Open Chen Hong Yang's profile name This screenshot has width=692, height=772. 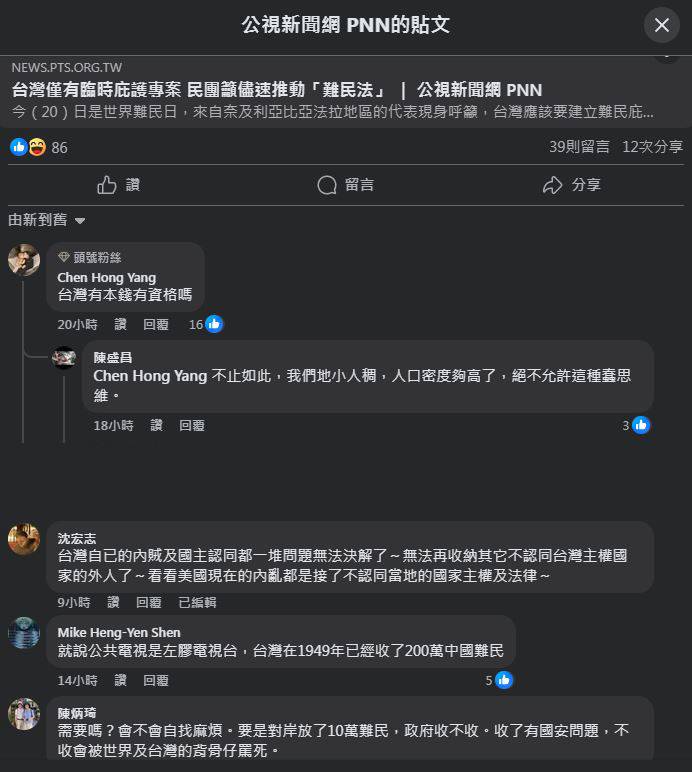click(x=106, y=277)
